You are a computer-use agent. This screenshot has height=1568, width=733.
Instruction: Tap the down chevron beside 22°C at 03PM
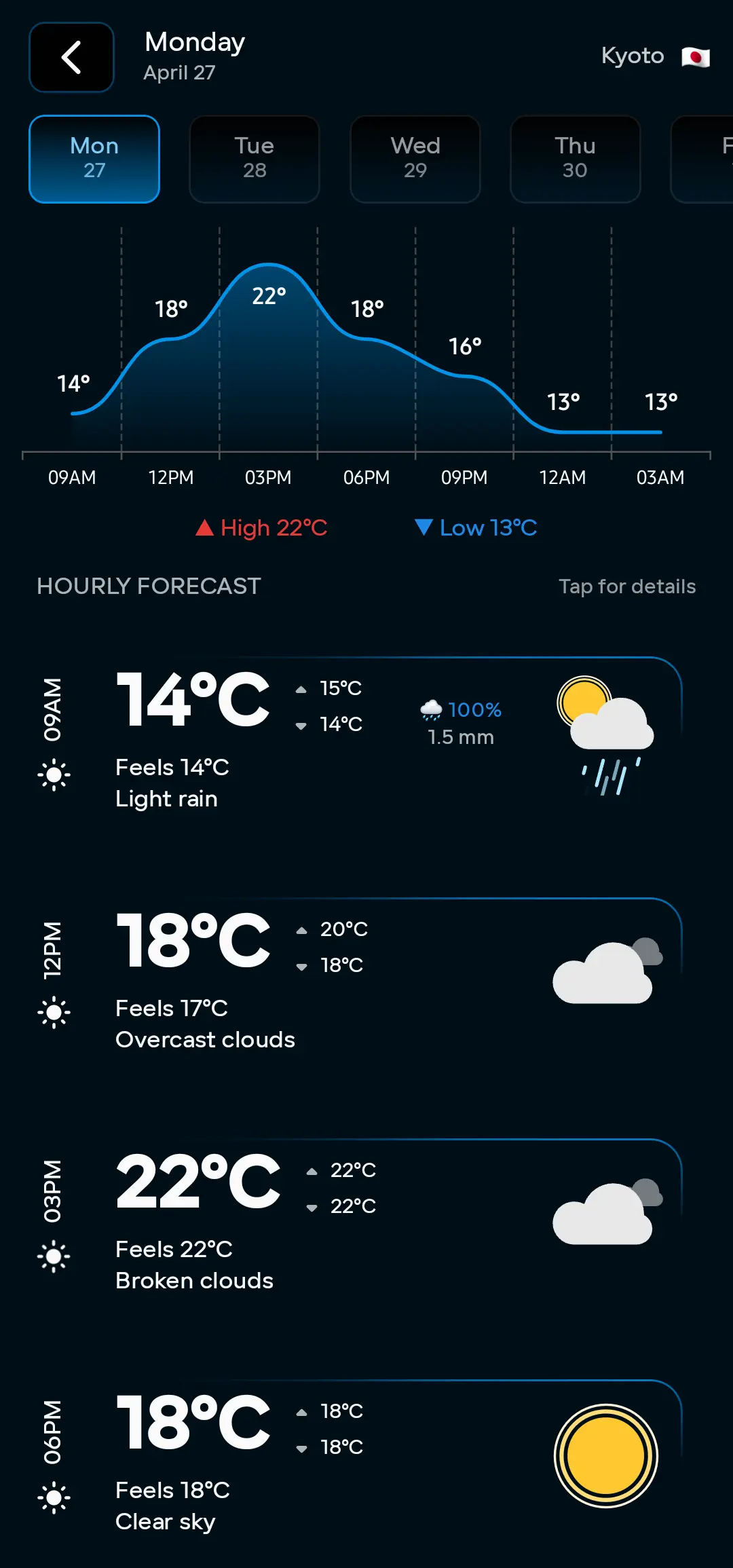(x=311, y=1206)
